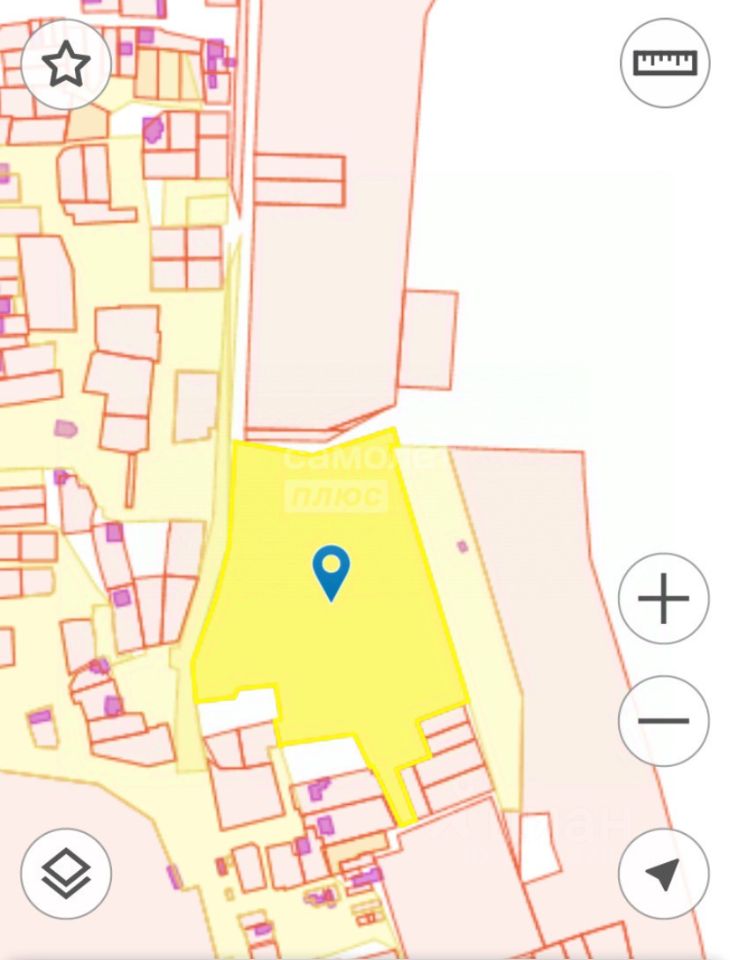Zoom in with the plus button
The height and width of the screenshot is (960, 730).
point(664,600)
